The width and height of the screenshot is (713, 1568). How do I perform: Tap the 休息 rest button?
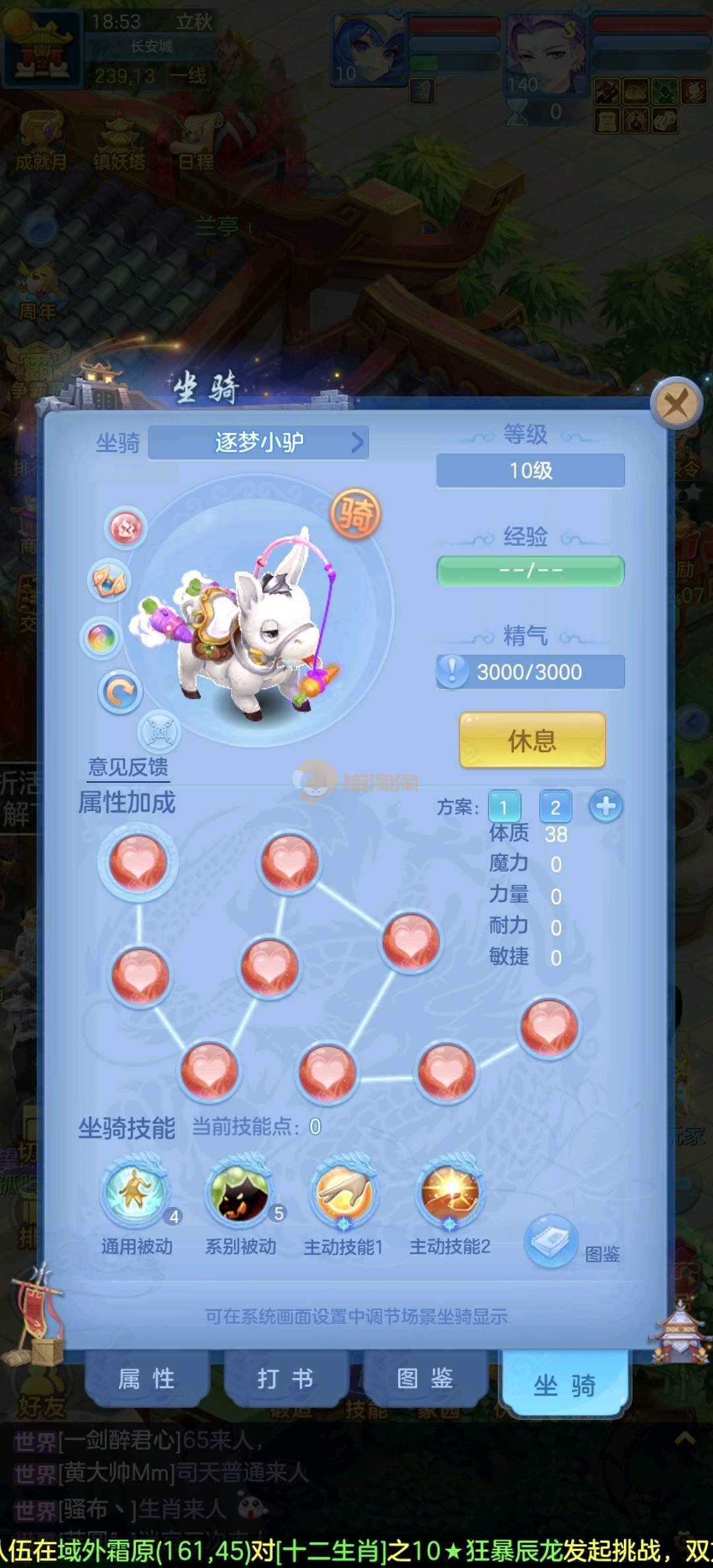(532, 740)
